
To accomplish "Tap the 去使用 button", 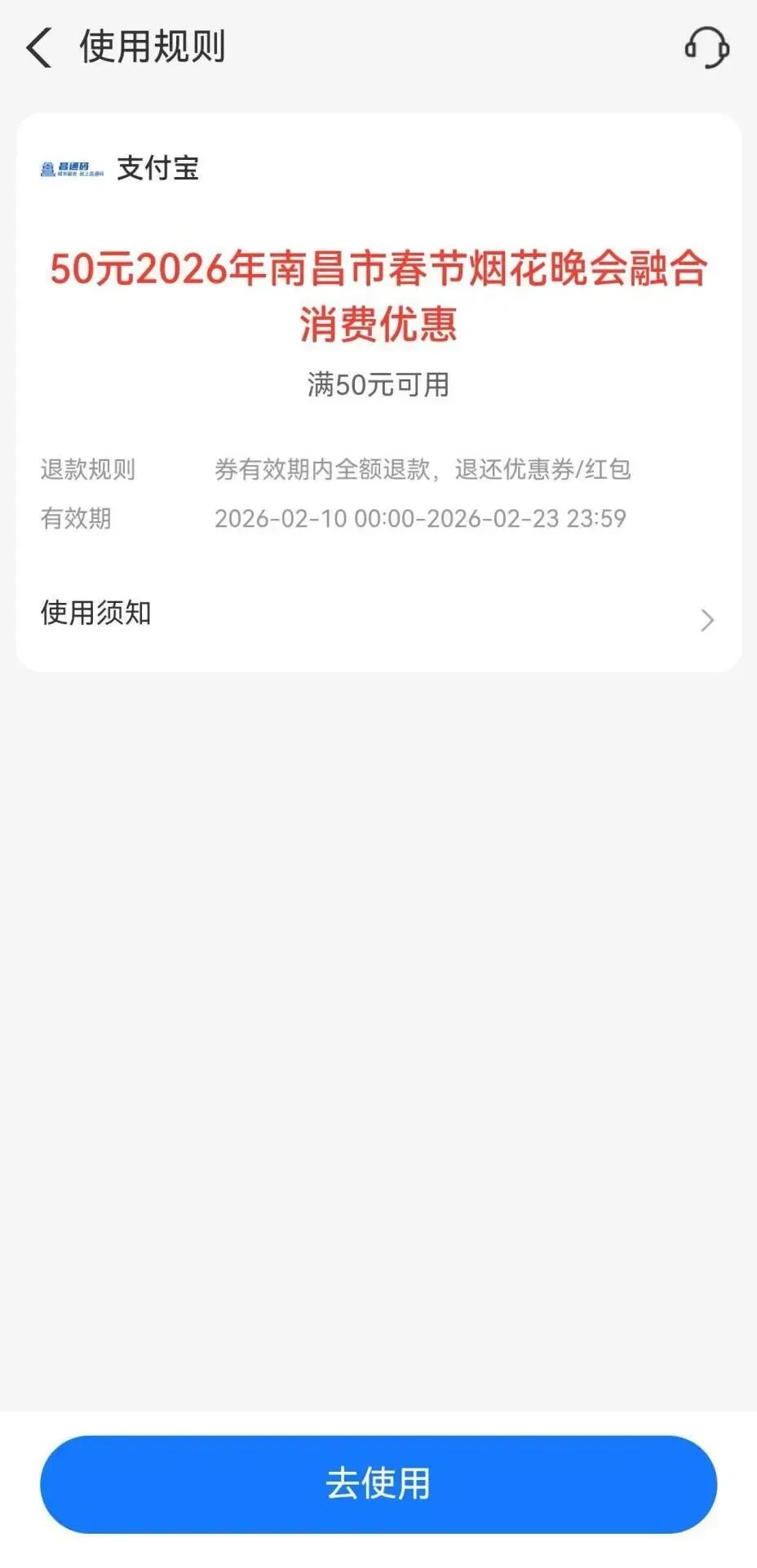I will [x=378, y=1484].
